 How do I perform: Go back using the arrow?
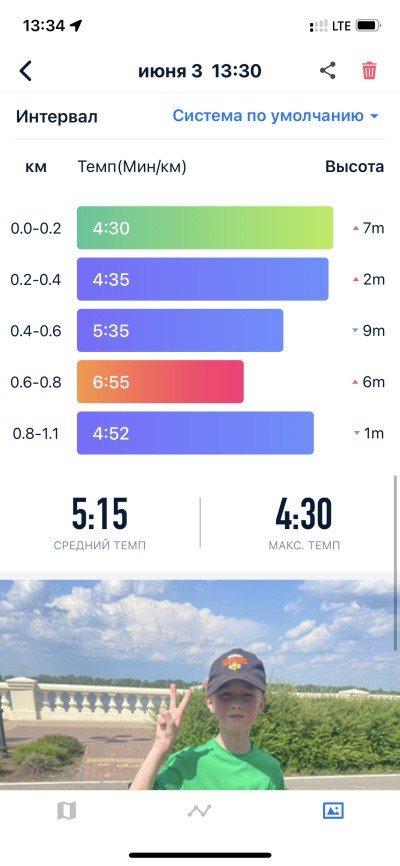(25, 71)
